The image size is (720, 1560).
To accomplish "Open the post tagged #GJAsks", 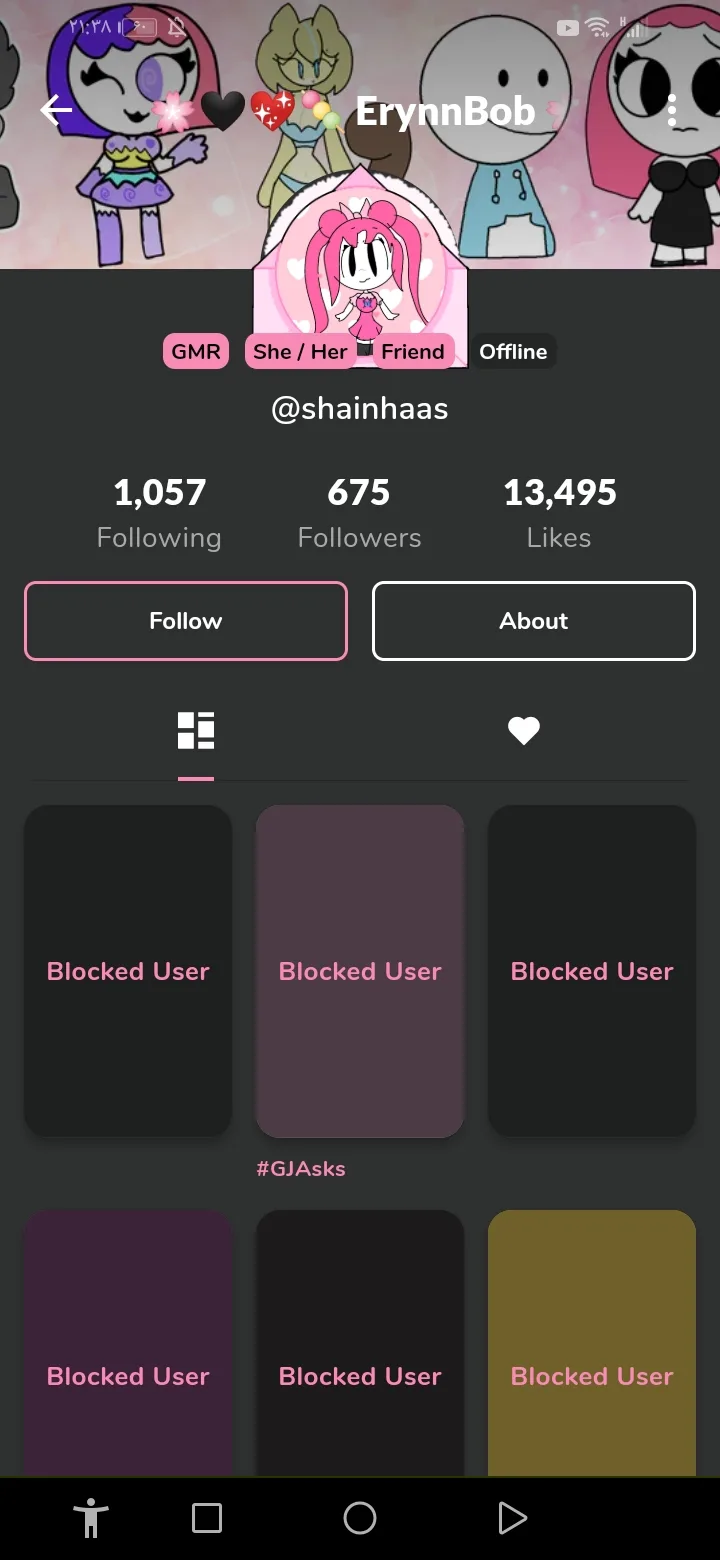I will 360,971.
